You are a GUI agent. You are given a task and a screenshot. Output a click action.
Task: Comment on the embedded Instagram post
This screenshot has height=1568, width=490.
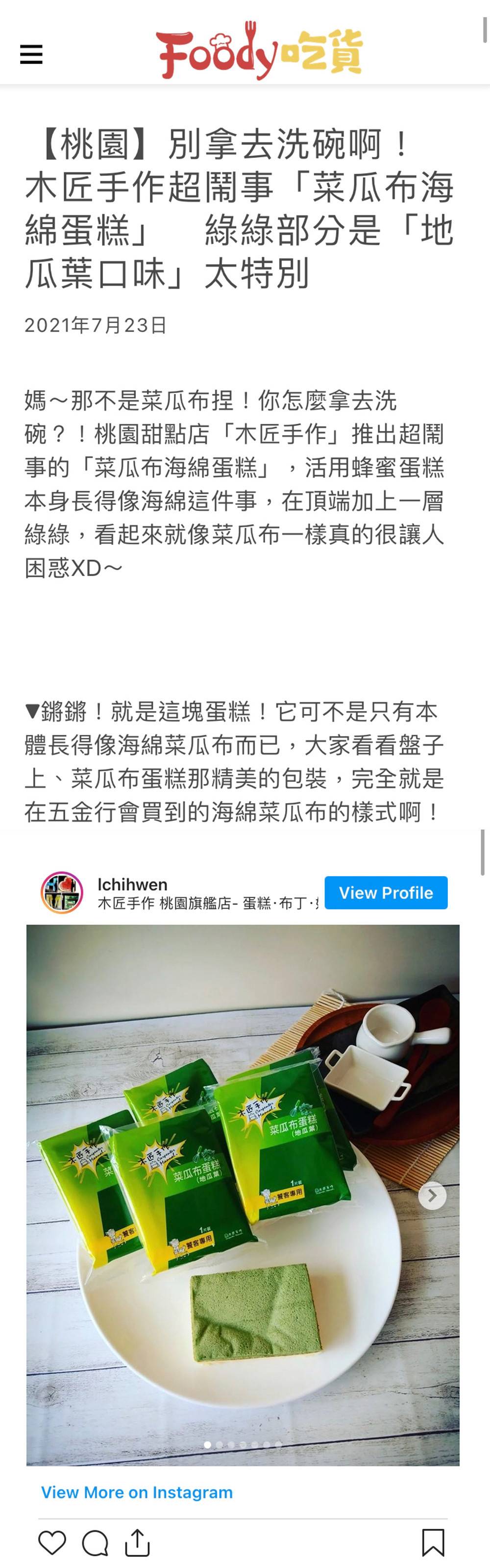click(95, 1543)
